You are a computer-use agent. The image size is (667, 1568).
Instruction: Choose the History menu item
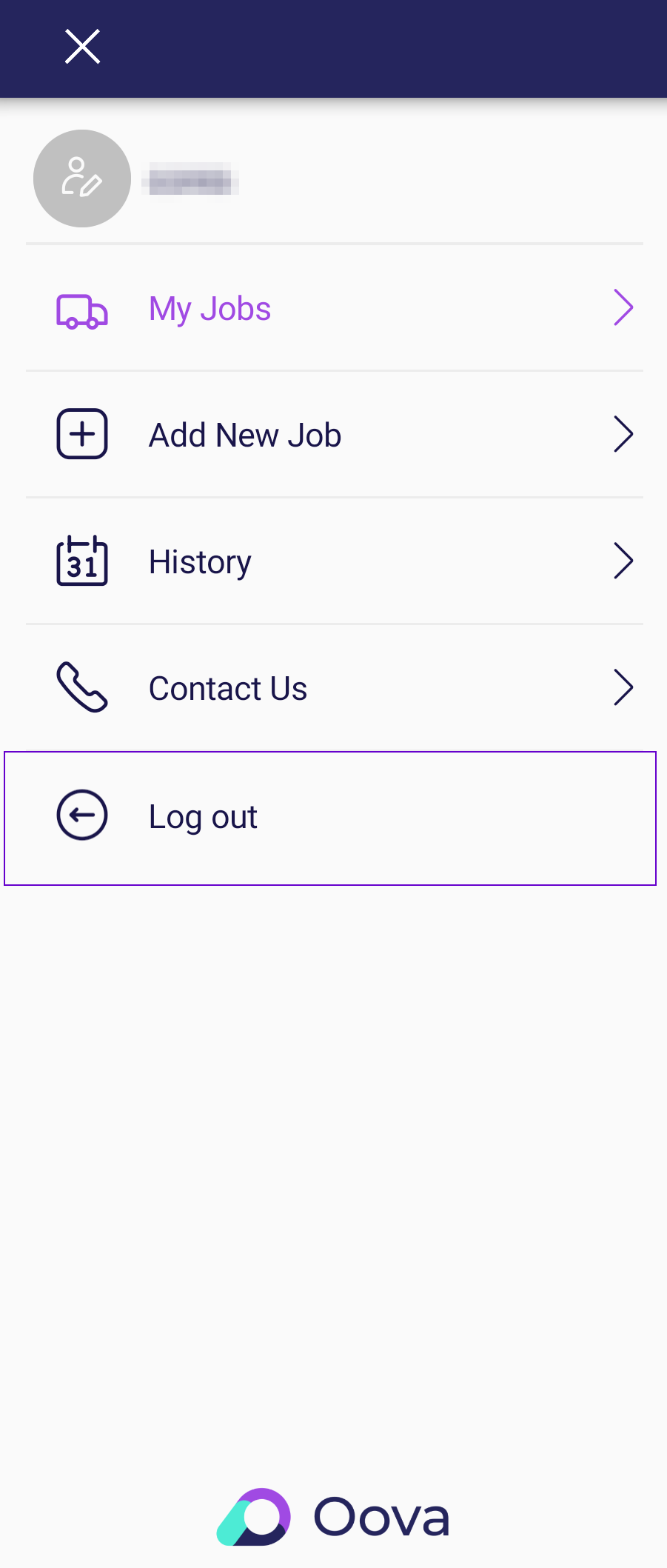click(x=199, y=561)
